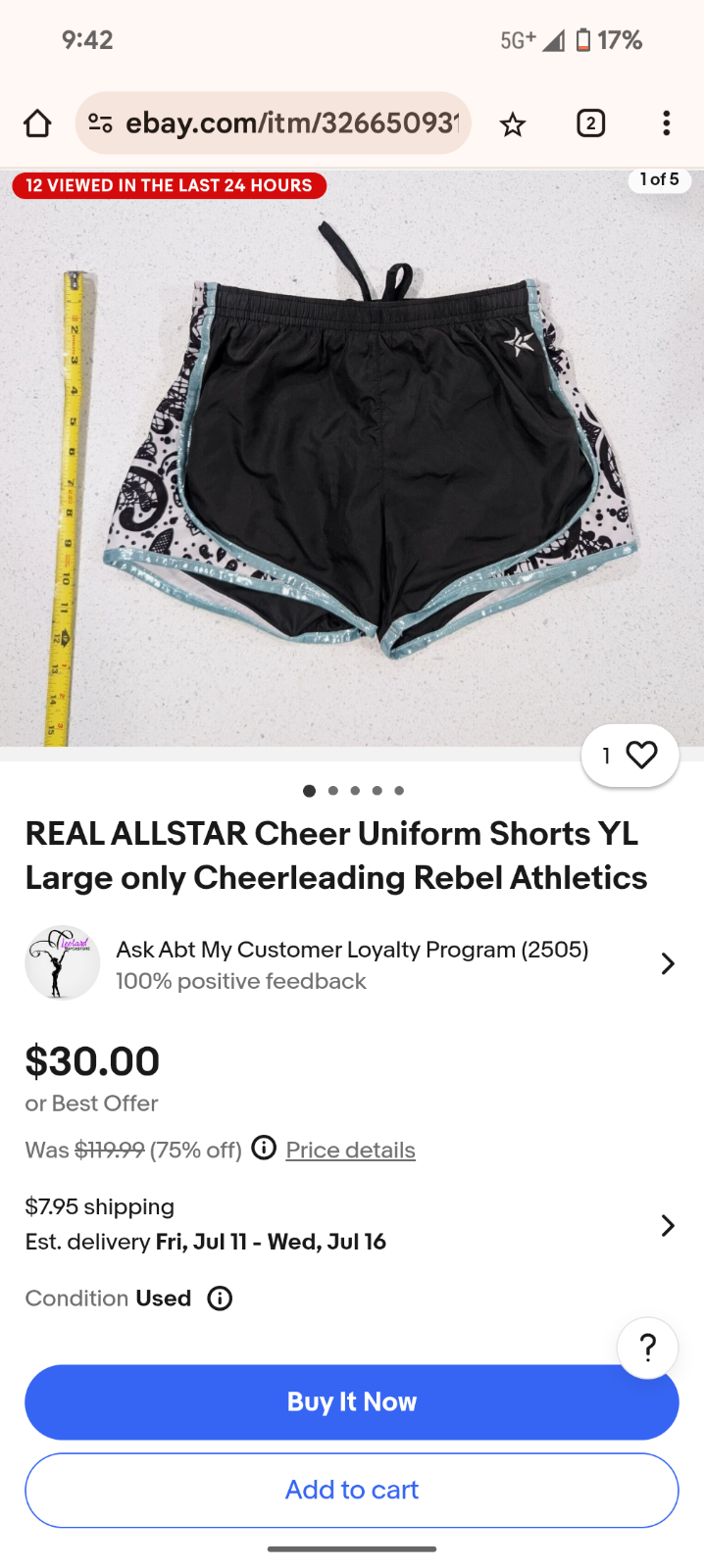Buy It Now for $30.00
This screenshot has width=704, height=1568.
(x=351, y=1401)
